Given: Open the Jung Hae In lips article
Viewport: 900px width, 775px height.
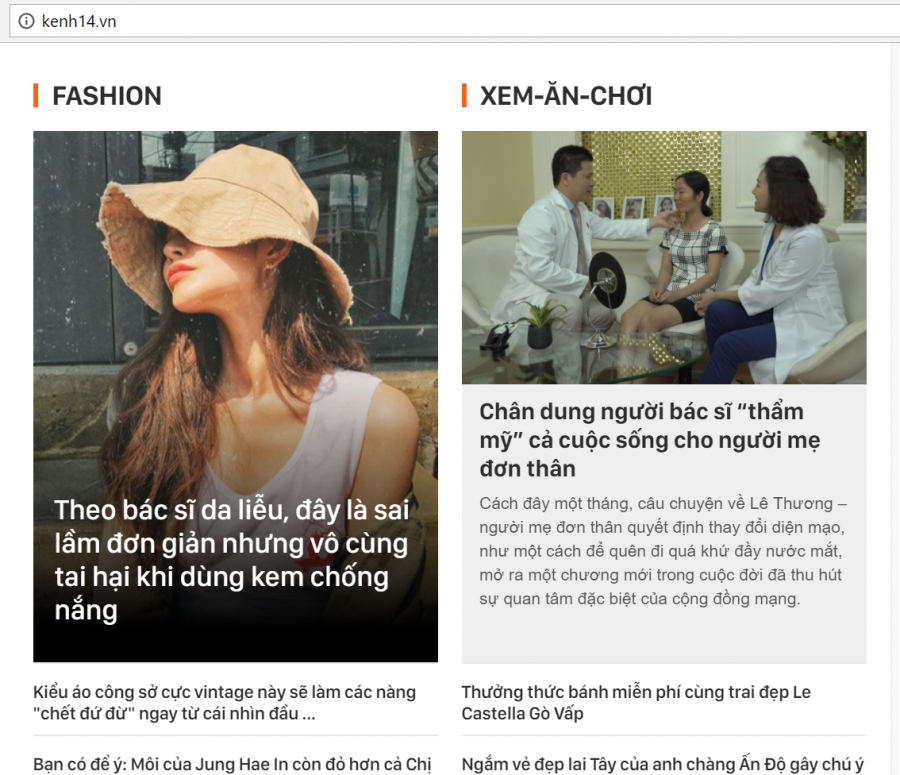Looking at the screenshot, I should pos(232,765).
